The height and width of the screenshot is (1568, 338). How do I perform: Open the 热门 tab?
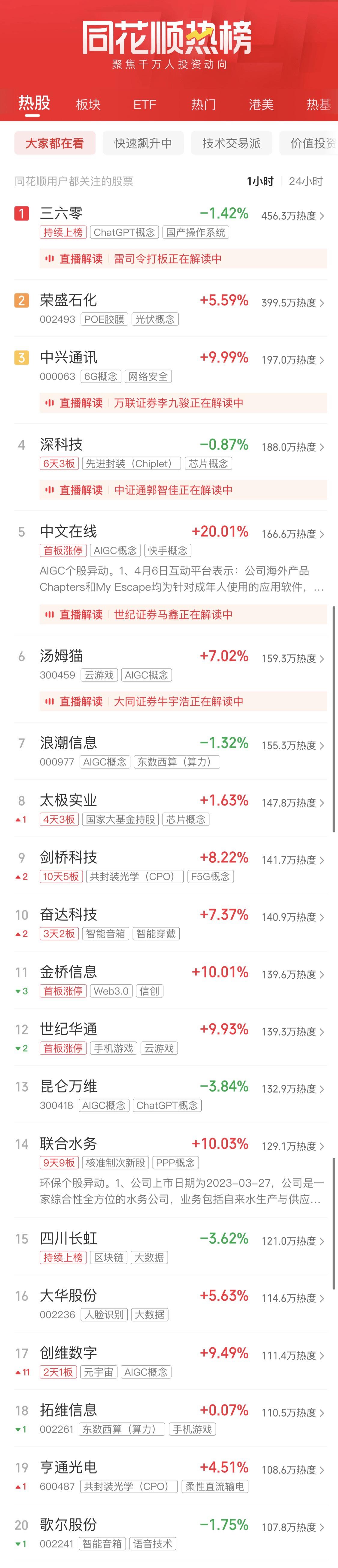coord(203,105)
